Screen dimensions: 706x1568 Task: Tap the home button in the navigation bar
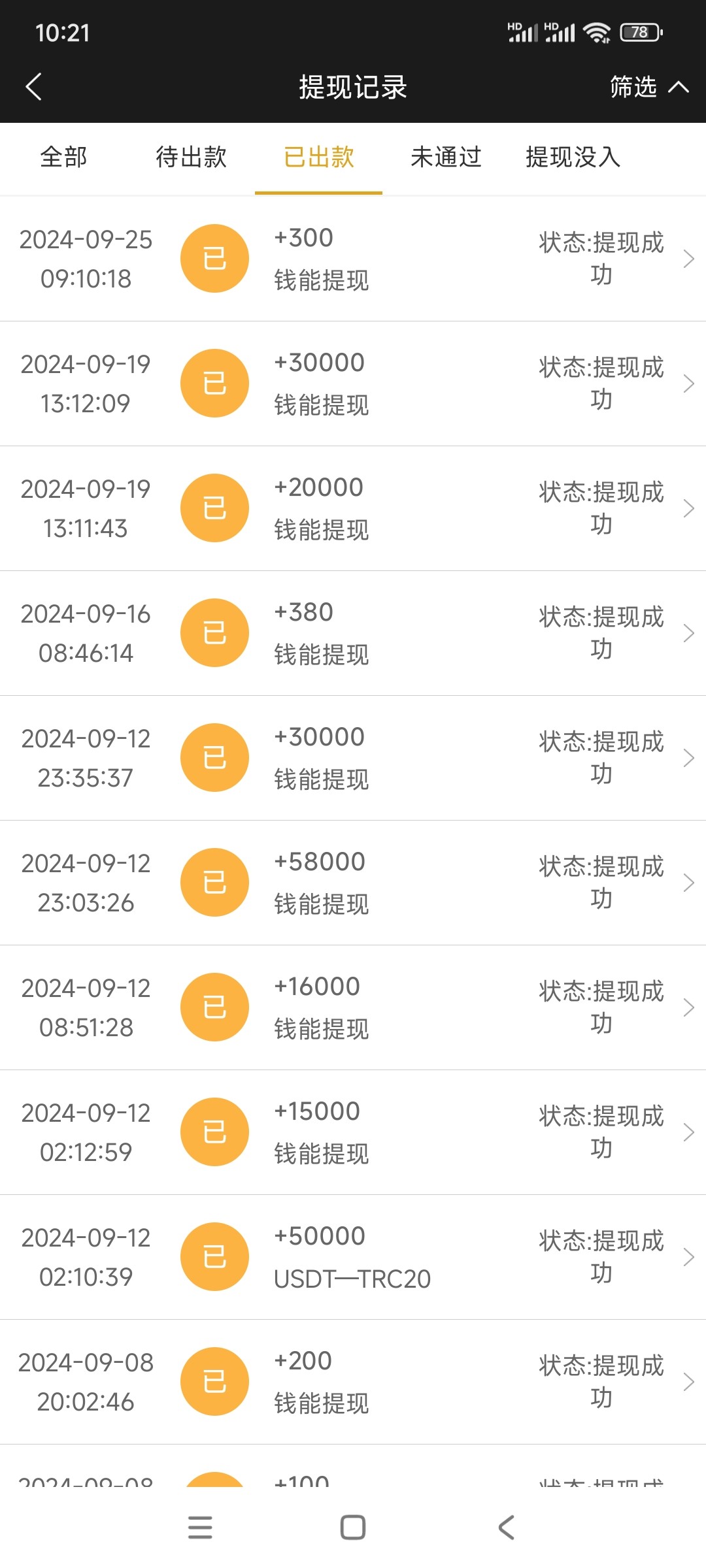[x=353, y=1527]
